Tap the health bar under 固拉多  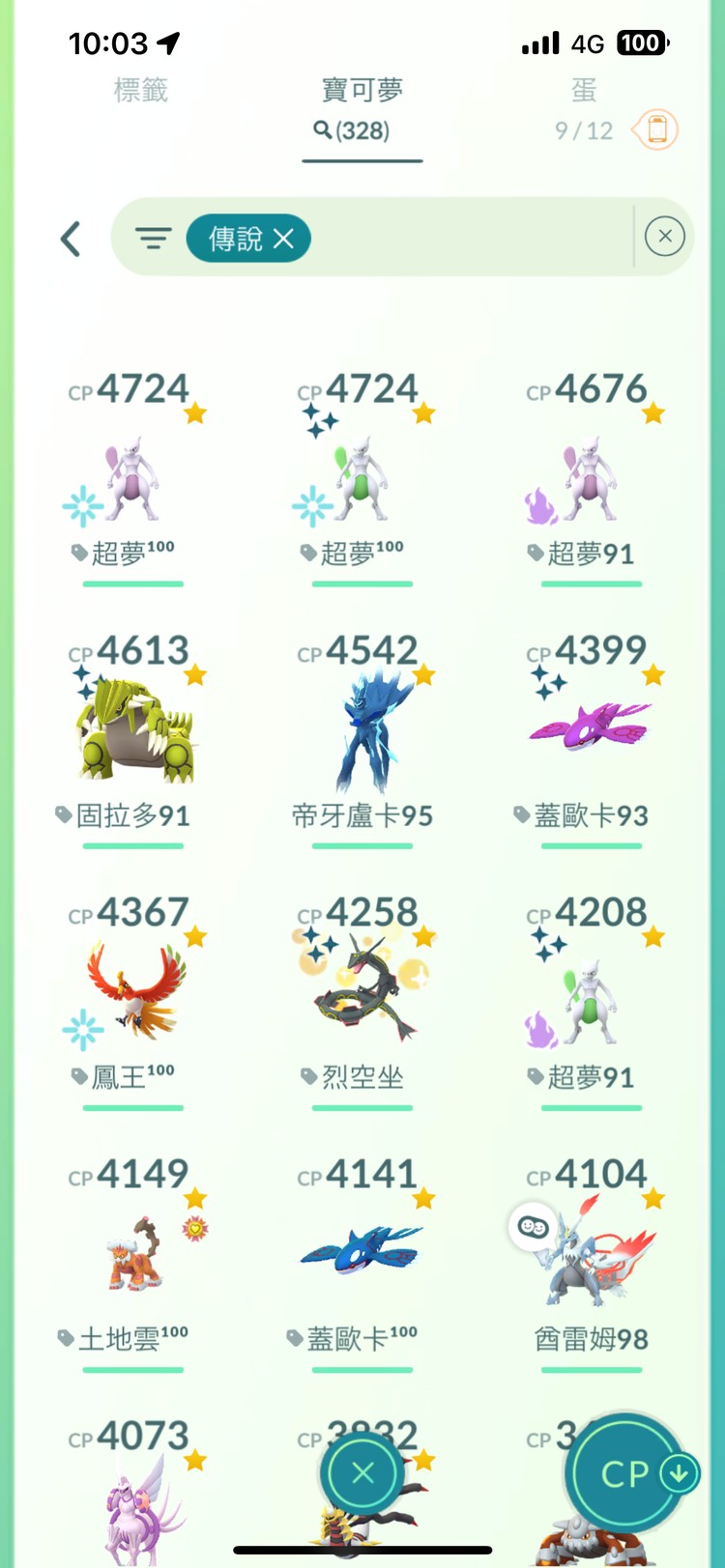click(133, 844)
